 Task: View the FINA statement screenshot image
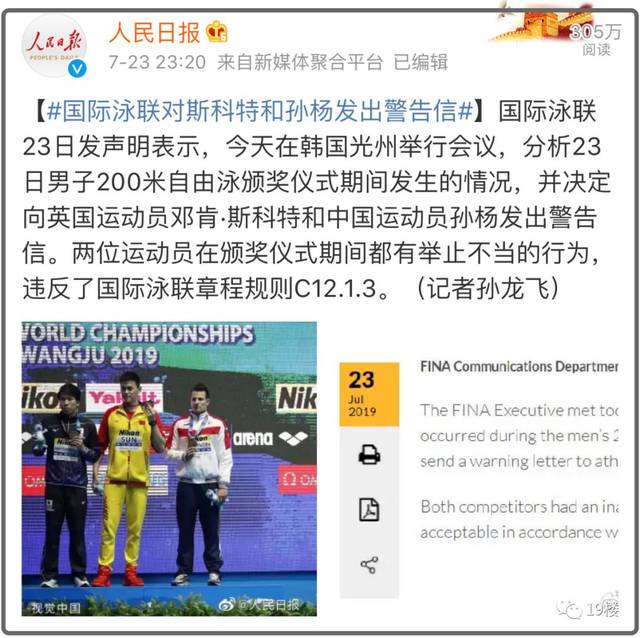[479, 469]
